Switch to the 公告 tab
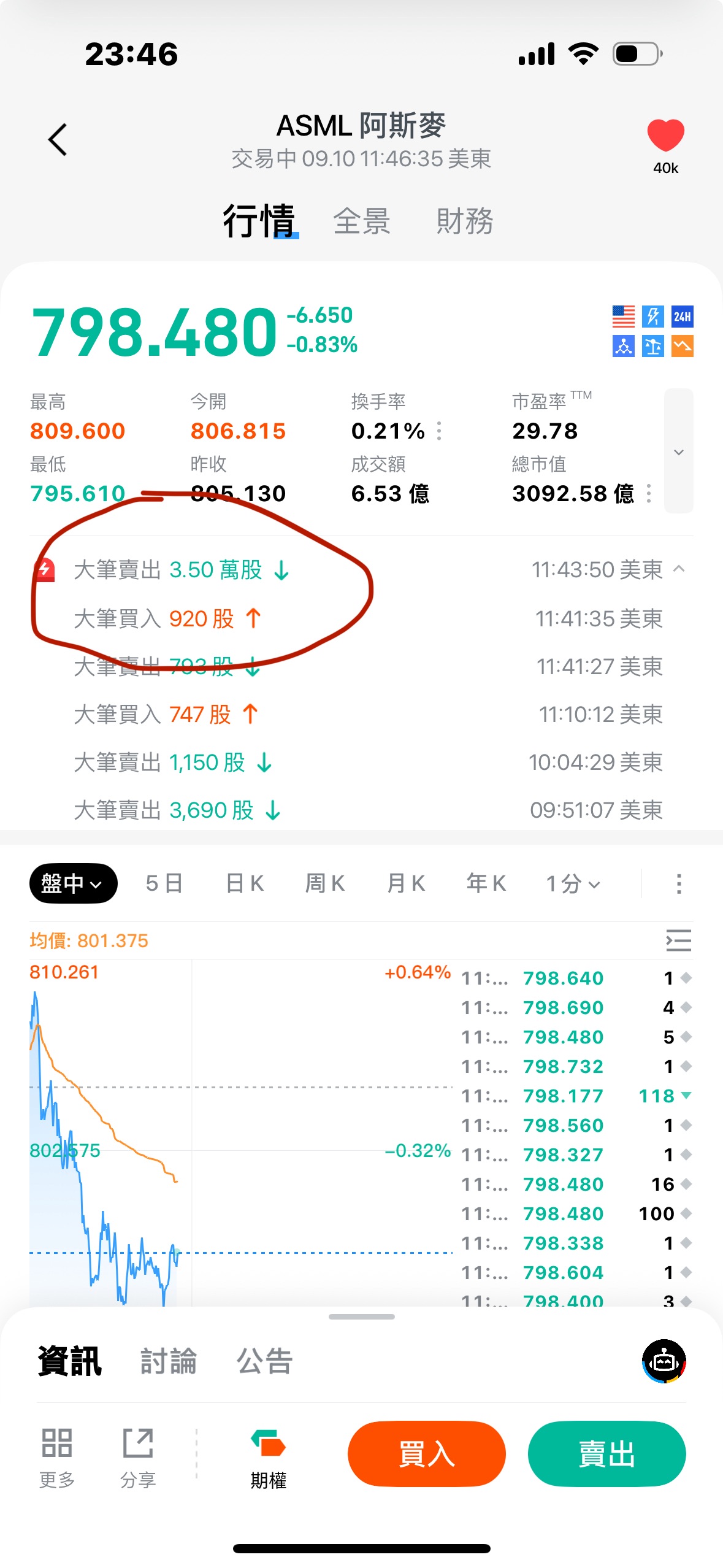 pos(265,1361)
